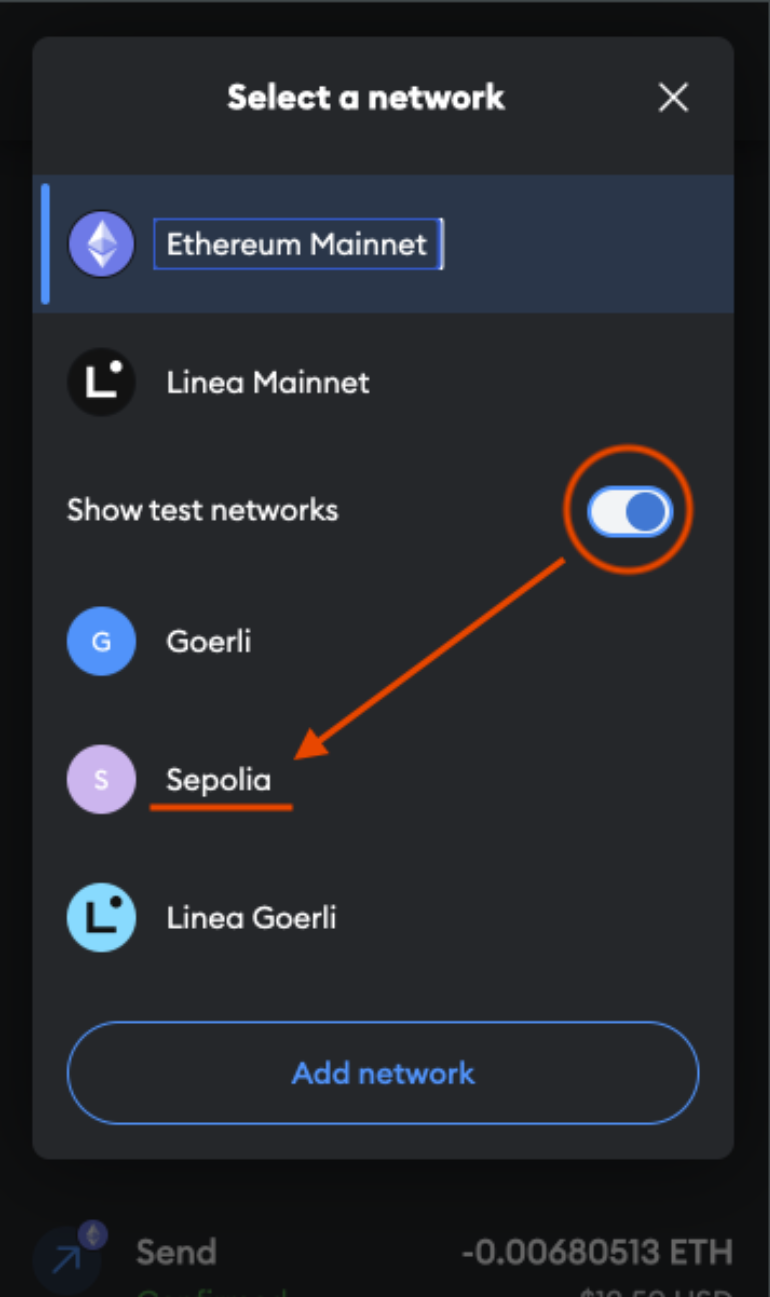Select Ethereum Mainnet network
This screenshot has width=770, height=1297.
point(297,245)
